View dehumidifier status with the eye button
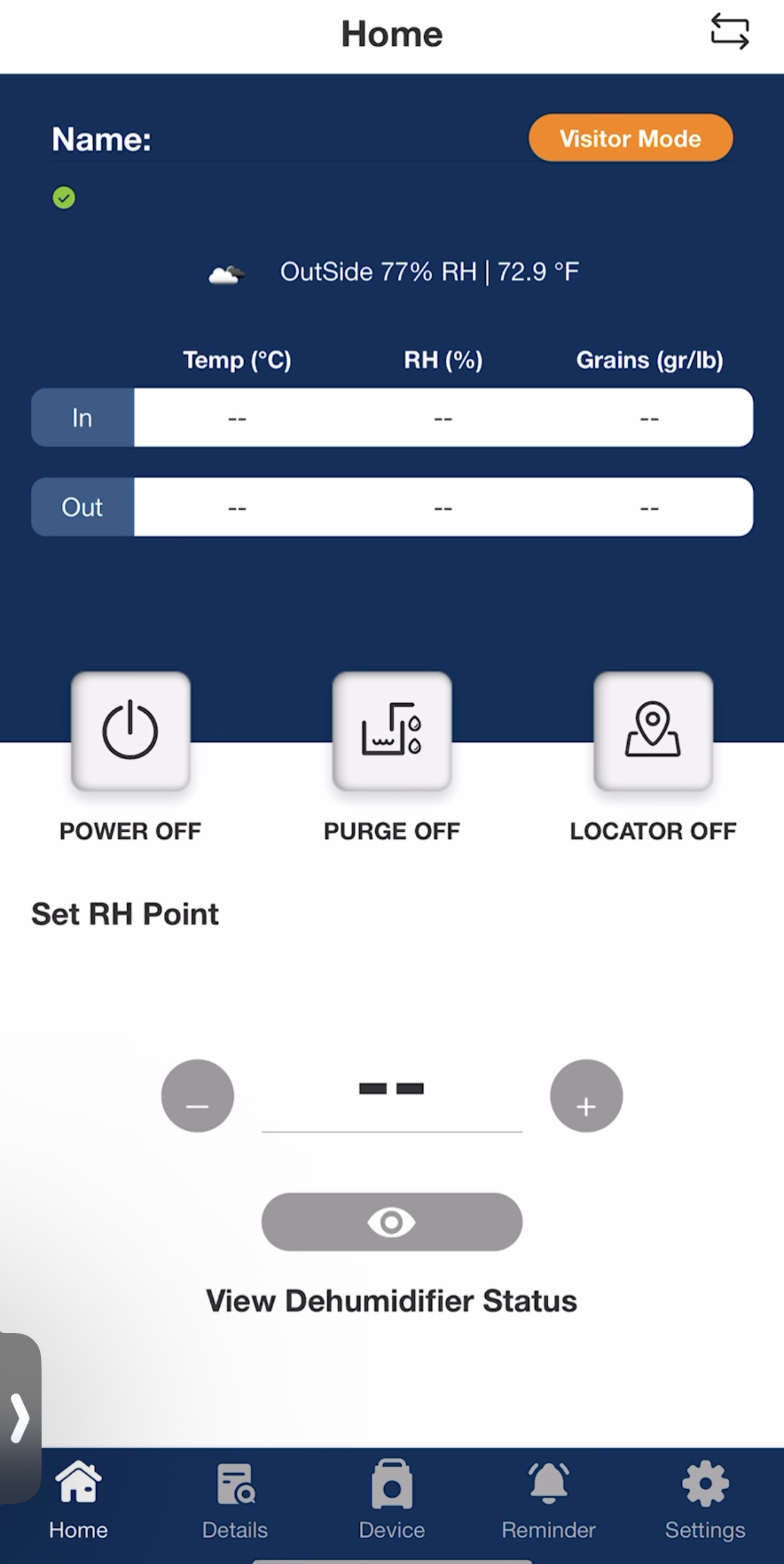 tap(391, 1222)
